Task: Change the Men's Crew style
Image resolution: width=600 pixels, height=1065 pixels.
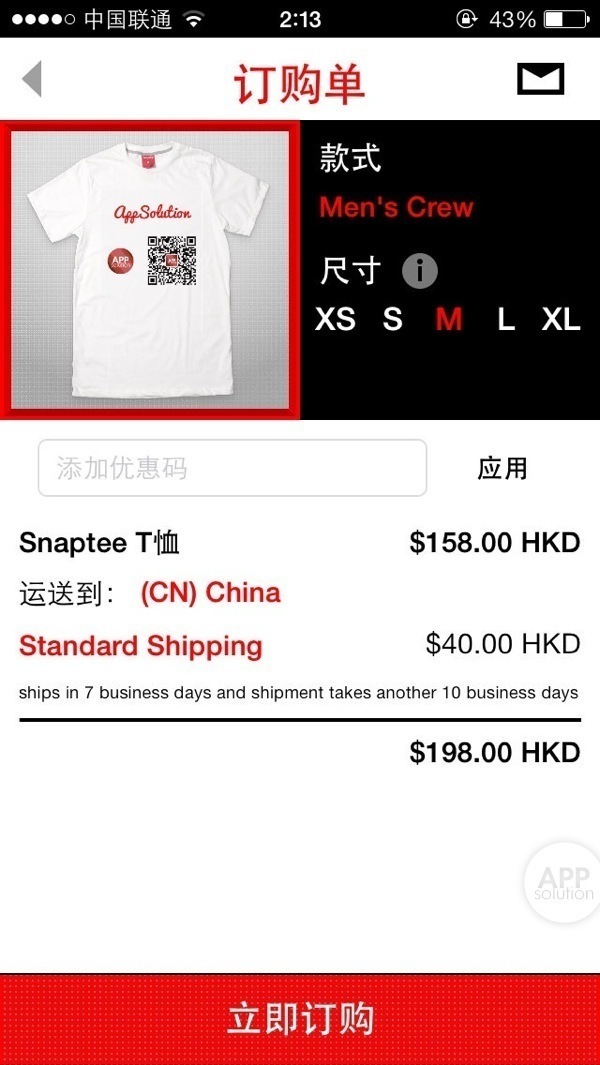Action: point(396,208)
